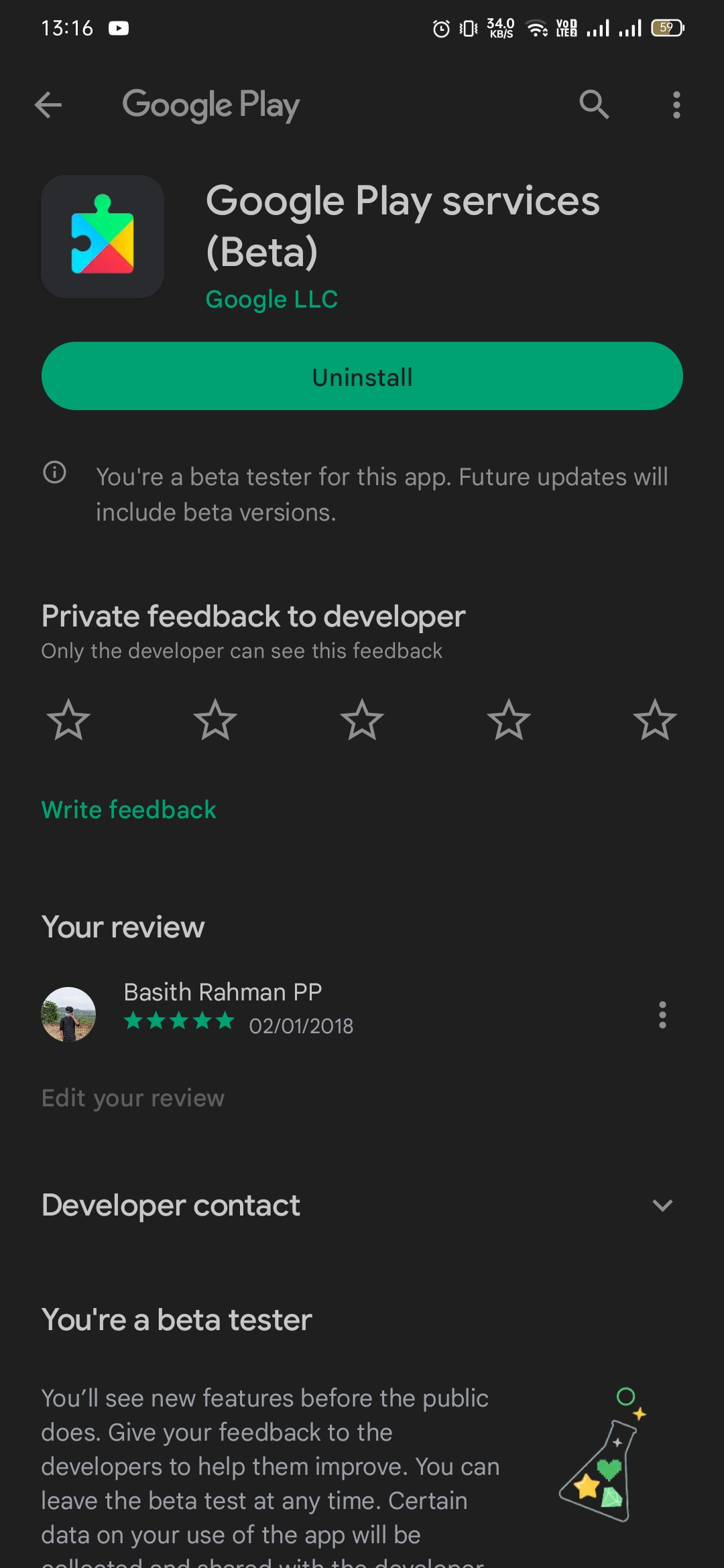Open the top-right overflow menu

pyautogui.click(x=676, y=105)
